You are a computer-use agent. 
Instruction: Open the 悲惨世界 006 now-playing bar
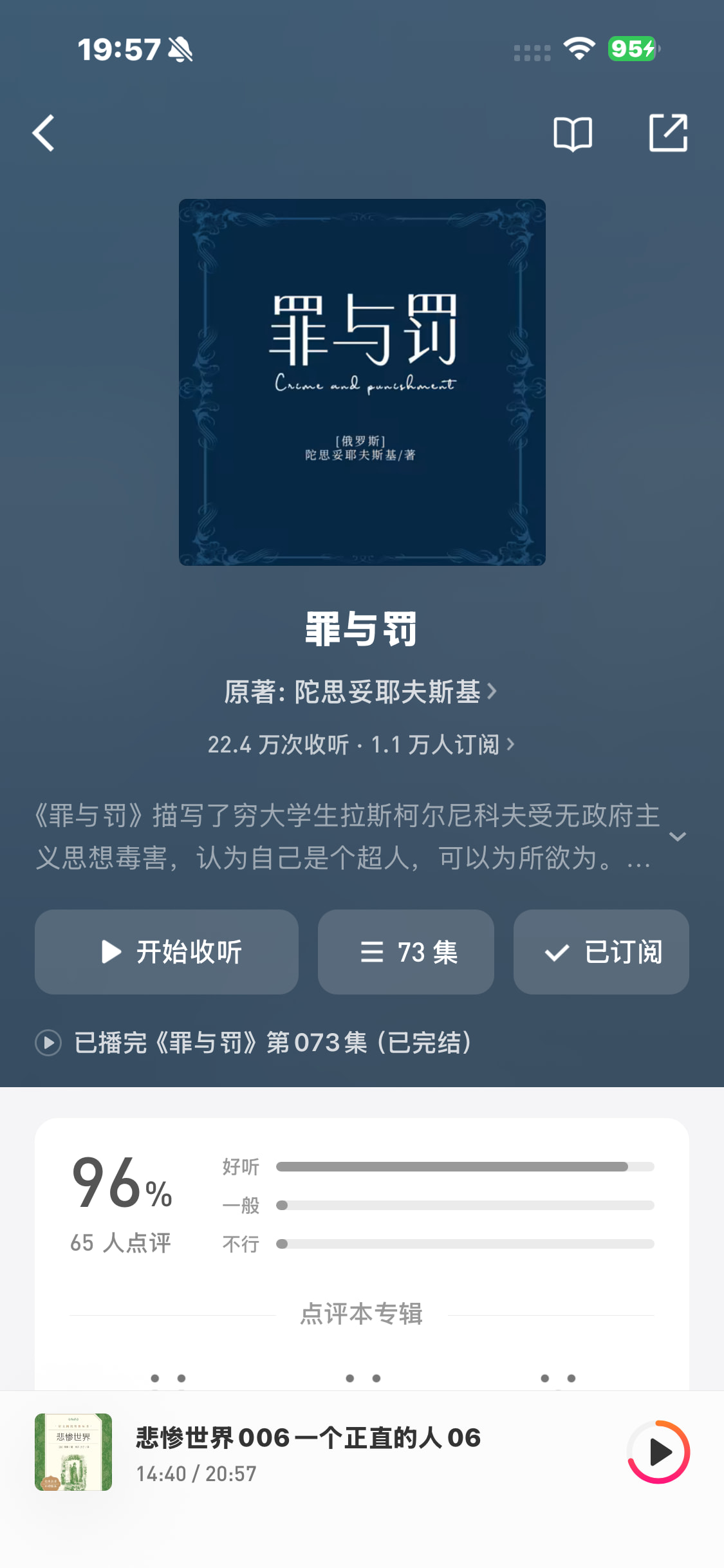click(309, 1452)
